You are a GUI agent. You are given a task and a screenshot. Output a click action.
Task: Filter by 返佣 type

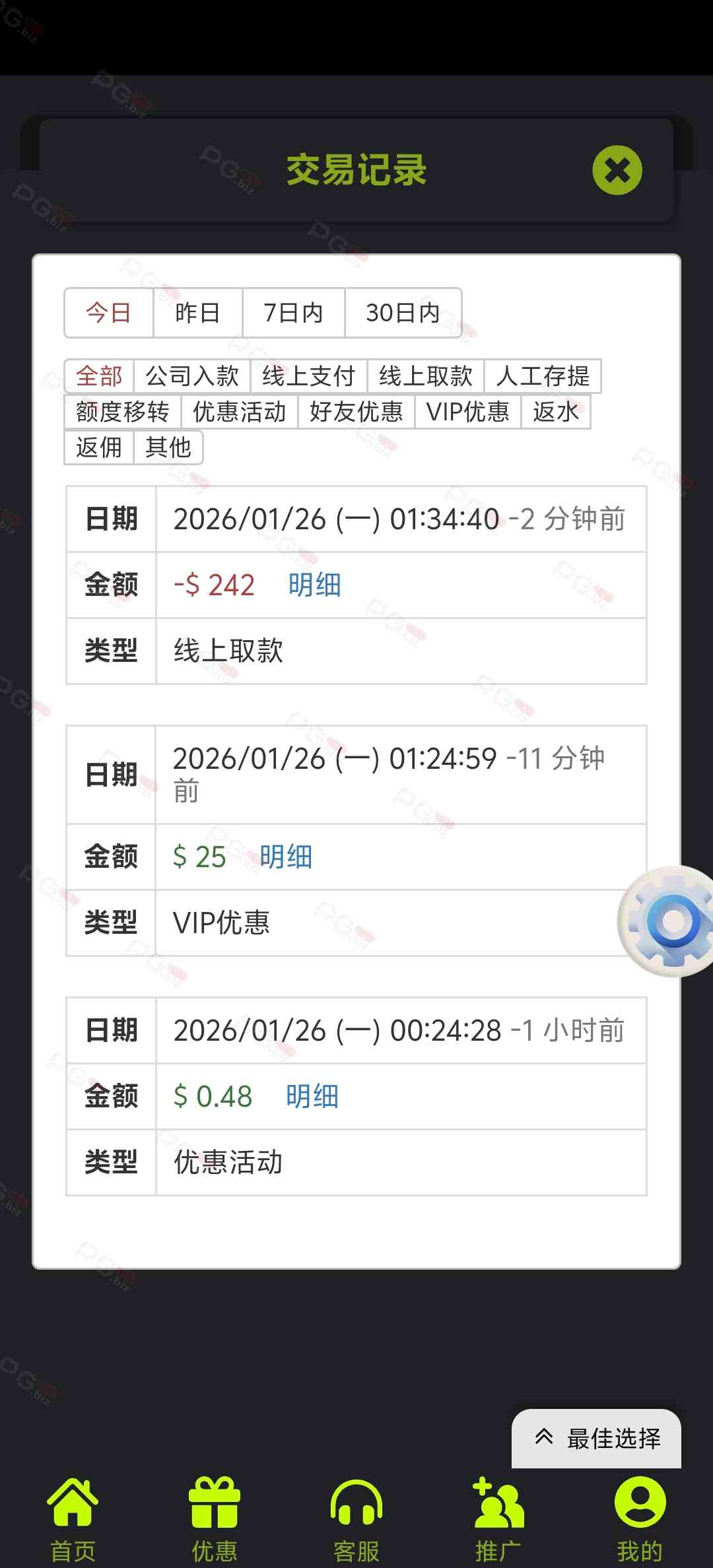coord(99,447)
